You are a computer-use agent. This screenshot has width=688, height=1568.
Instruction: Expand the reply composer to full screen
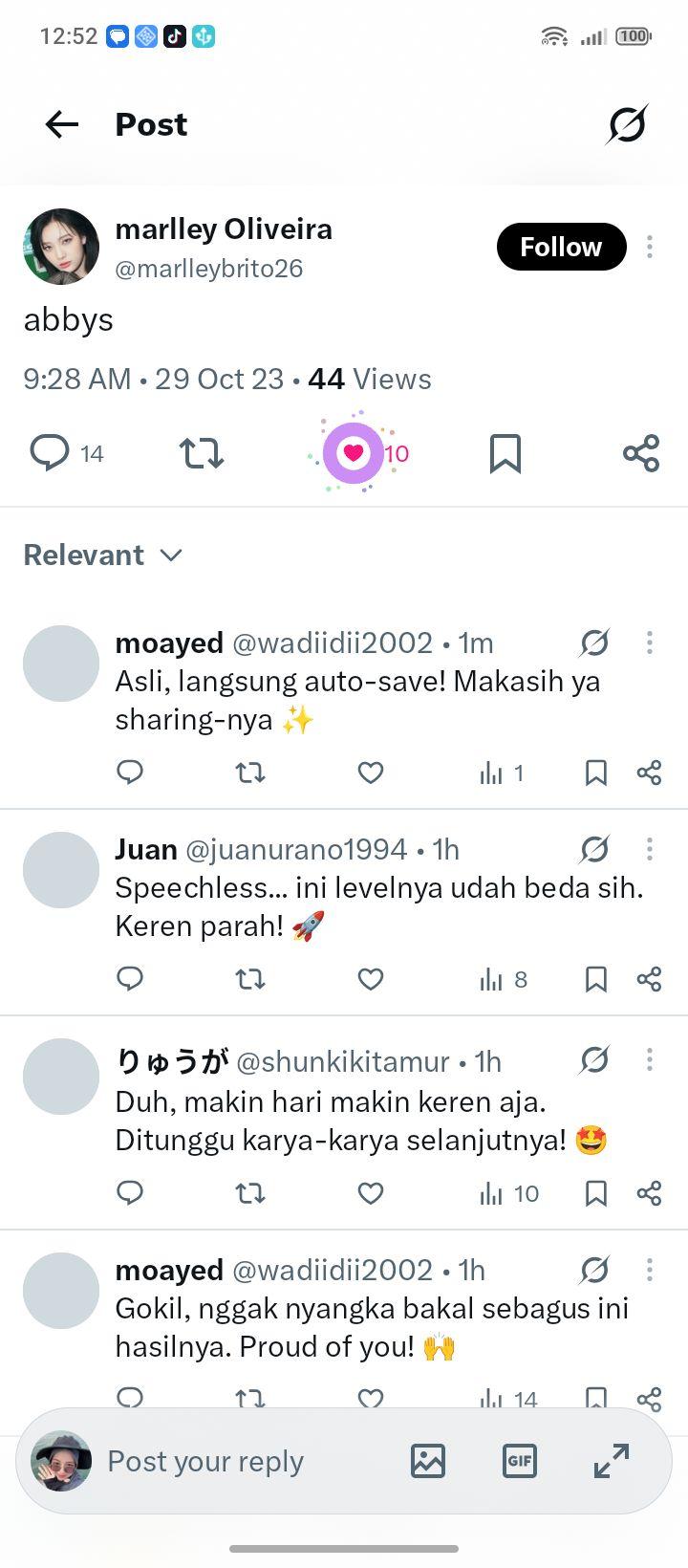(x=612, y=1461)
